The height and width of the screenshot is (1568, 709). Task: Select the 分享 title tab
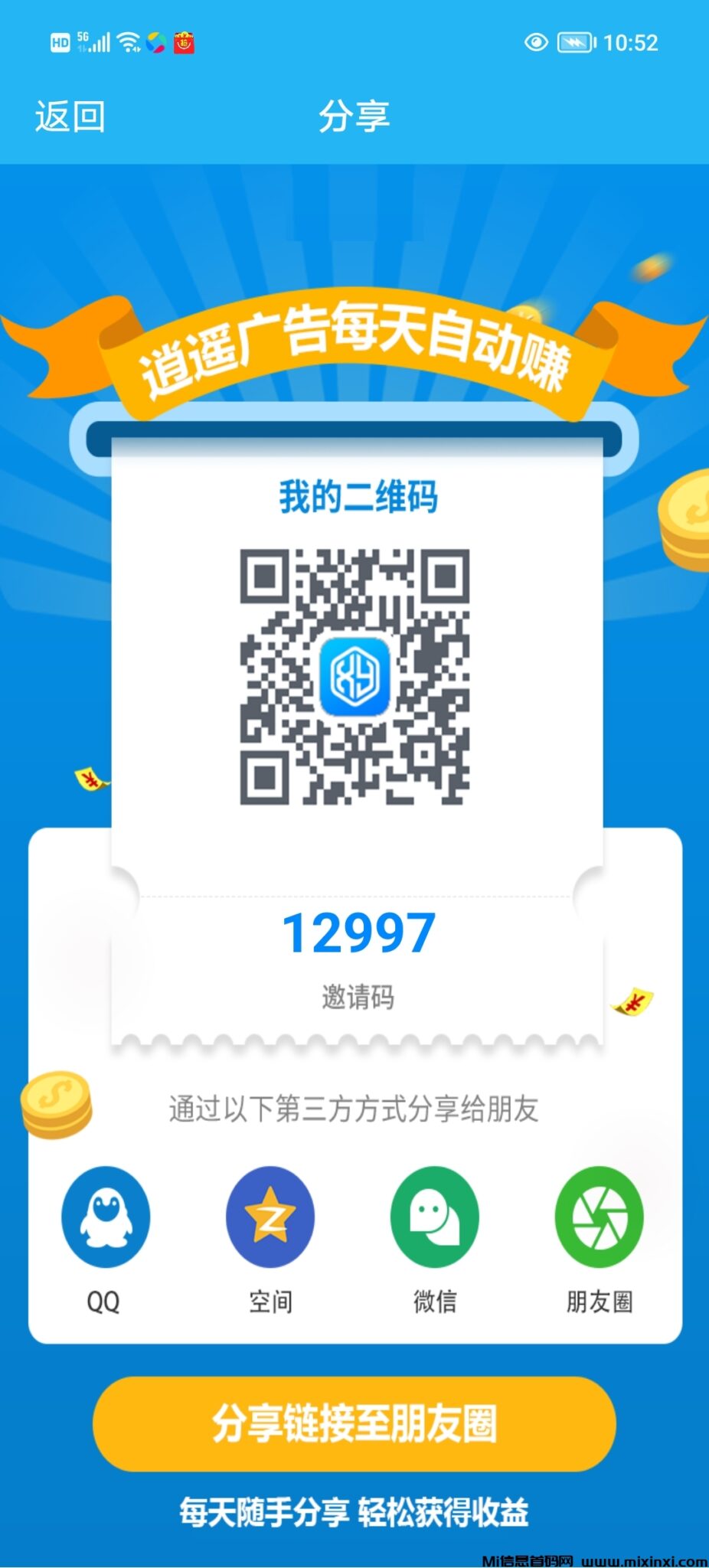[x=354, y=116]
